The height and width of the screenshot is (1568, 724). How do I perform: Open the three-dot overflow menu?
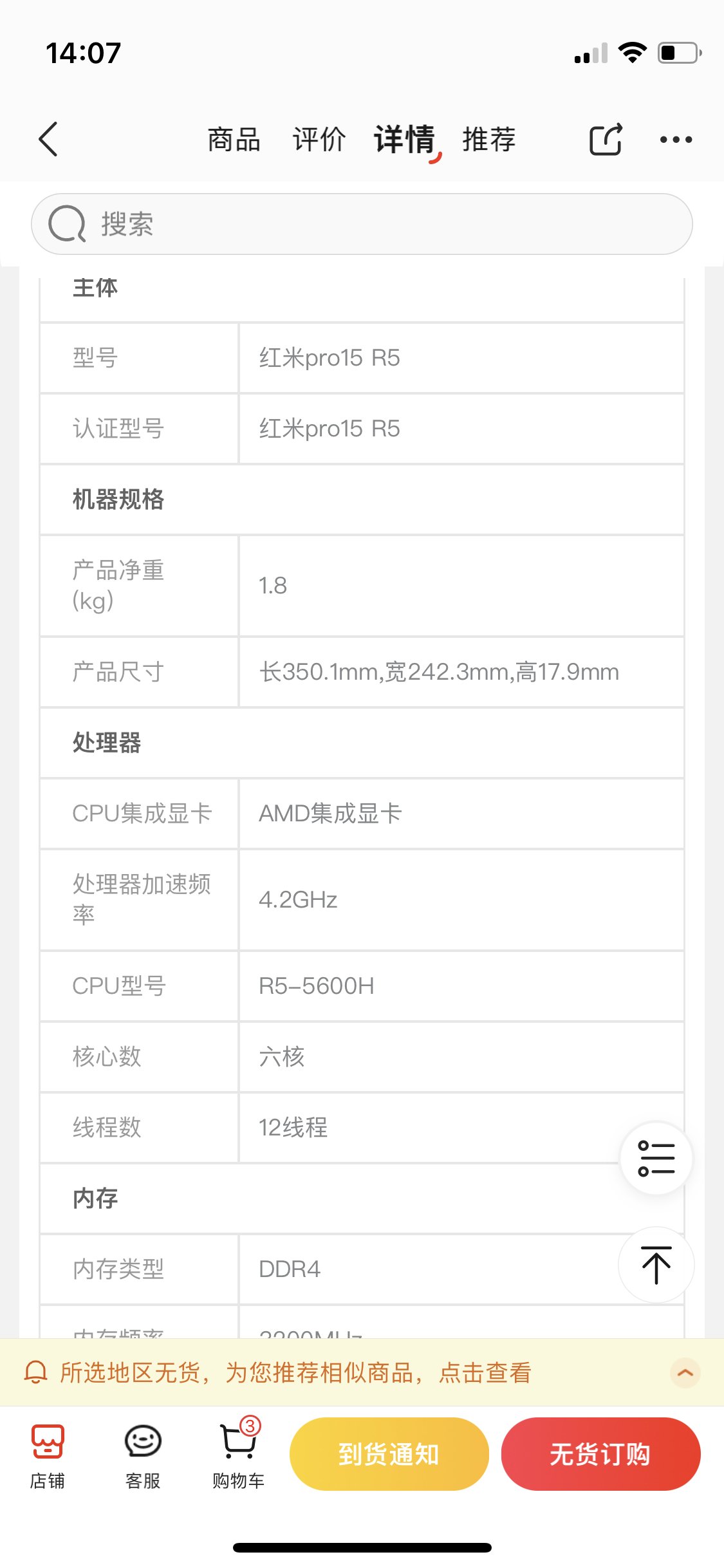(x=676, y=139)
